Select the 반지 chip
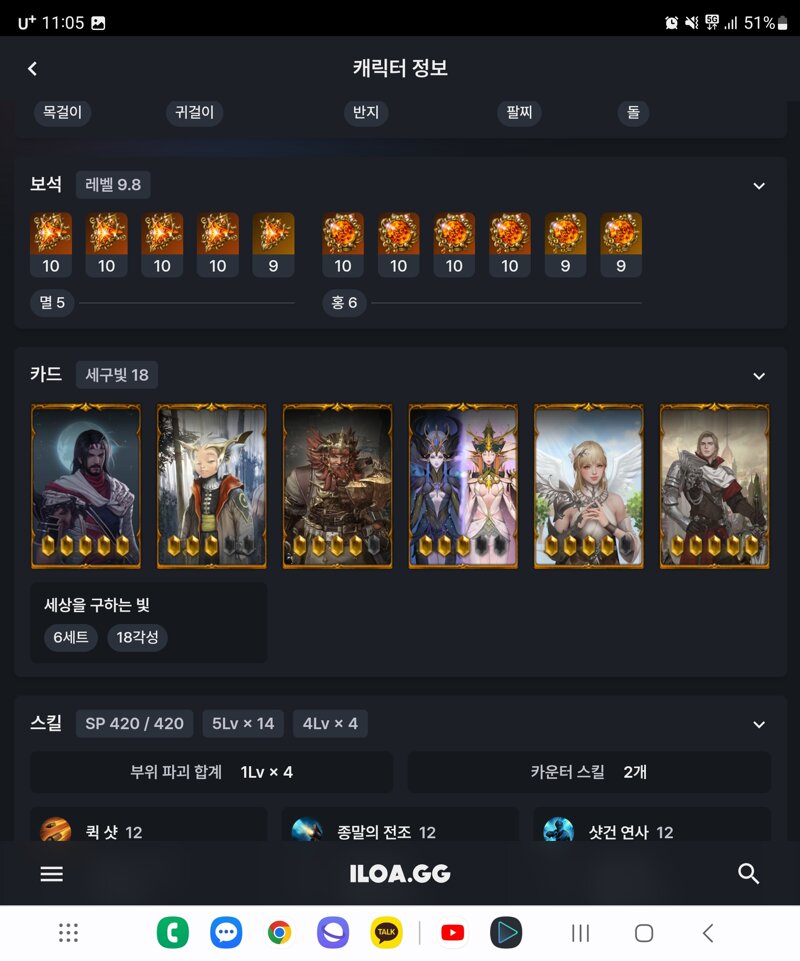The width and height of the screenshot is (800, 961). (366, 113)
